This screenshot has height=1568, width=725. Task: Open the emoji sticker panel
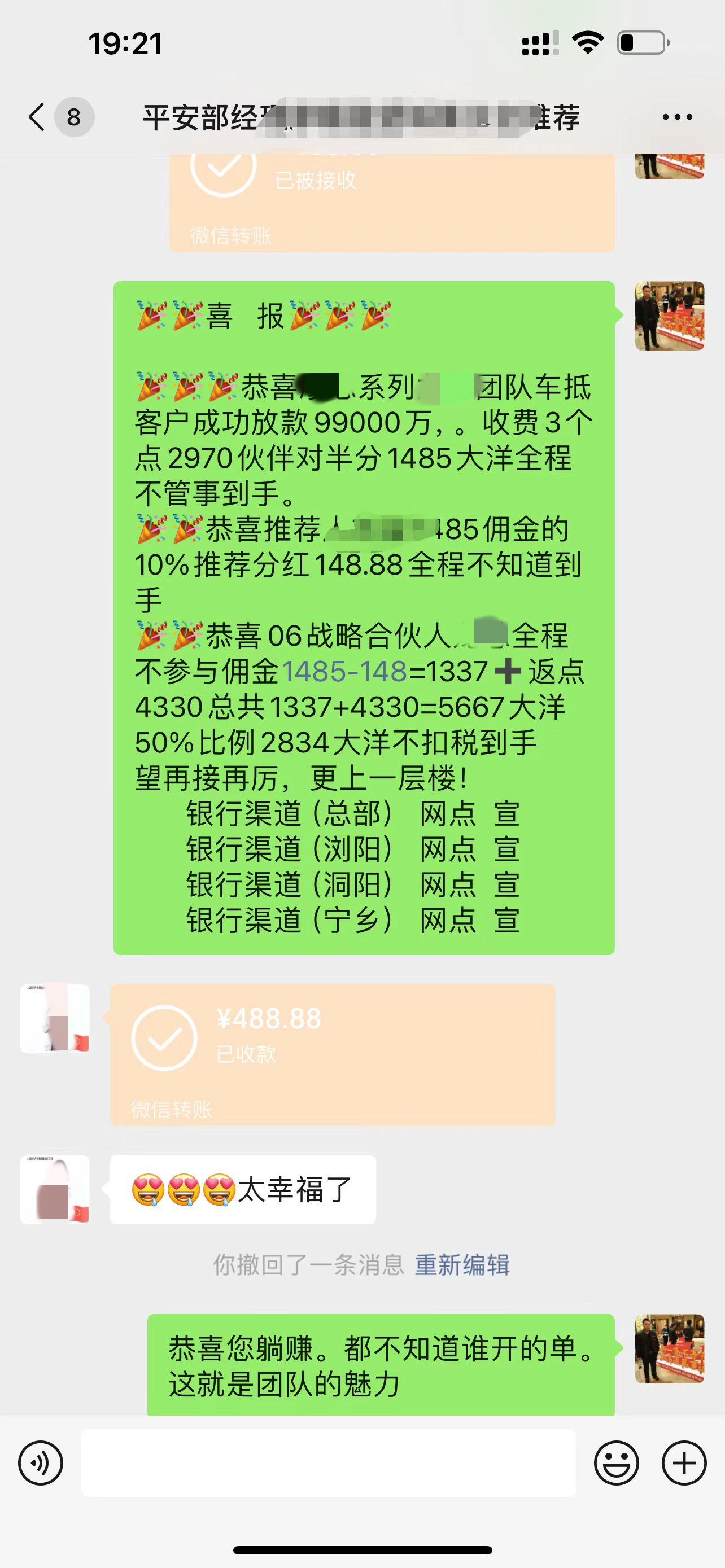pos(616,1462)
